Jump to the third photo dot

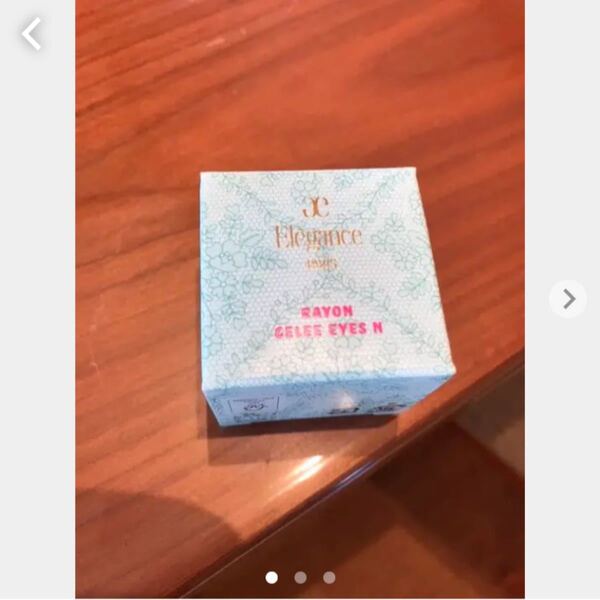[x=329, y=577]
